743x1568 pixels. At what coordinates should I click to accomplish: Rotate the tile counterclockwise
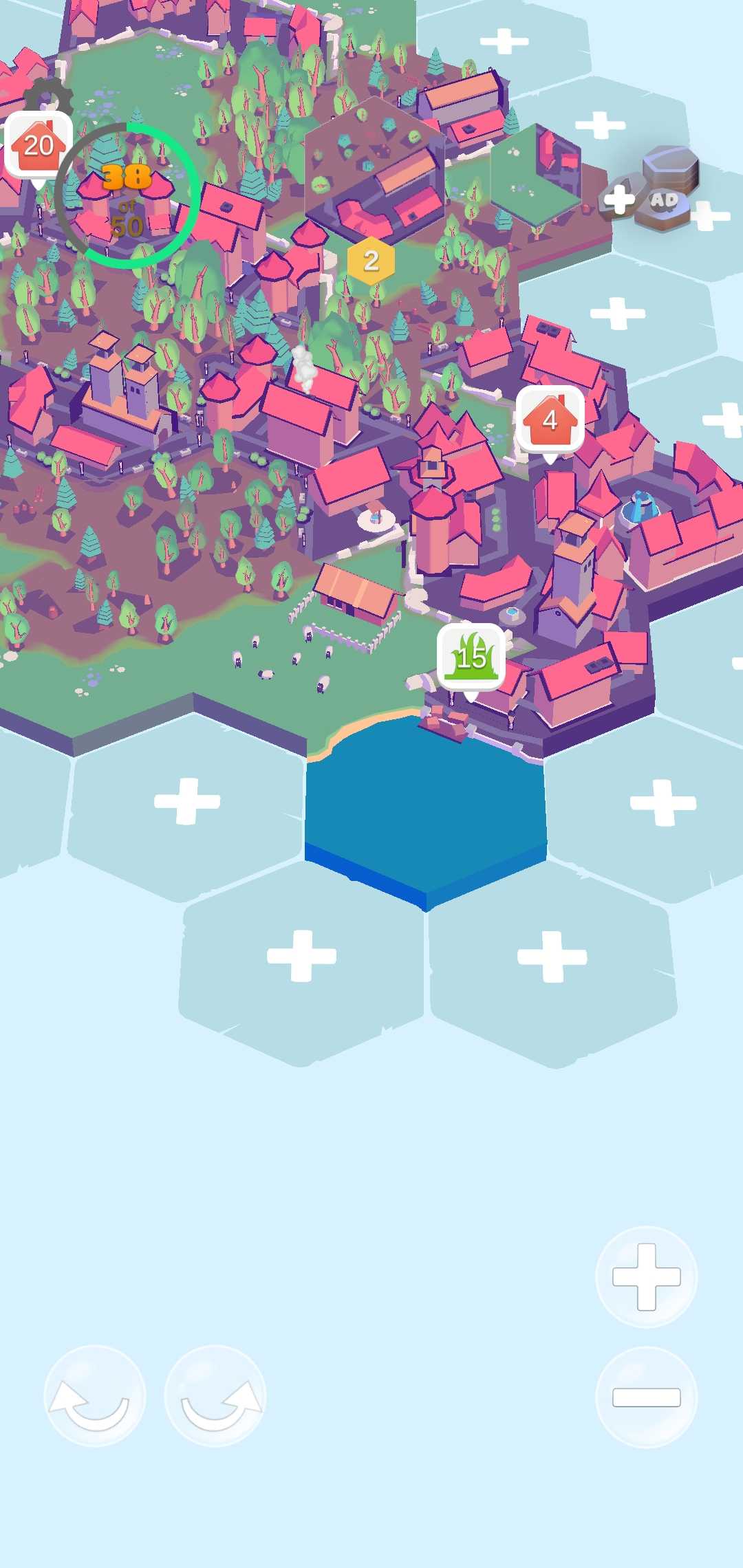(x=94, y=1395)
